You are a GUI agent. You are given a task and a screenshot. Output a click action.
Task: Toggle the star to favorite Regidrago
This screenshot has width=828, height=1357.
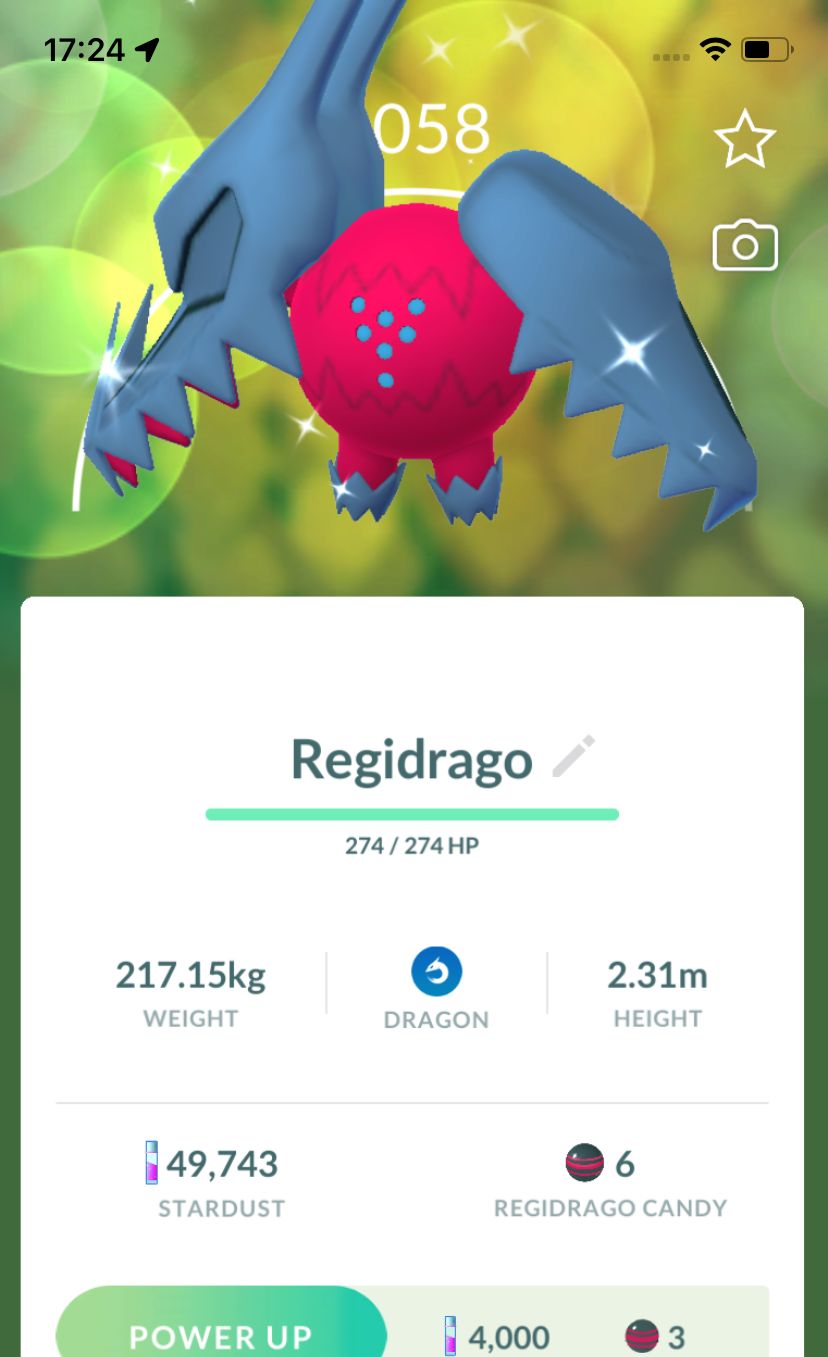click(745, 138)
